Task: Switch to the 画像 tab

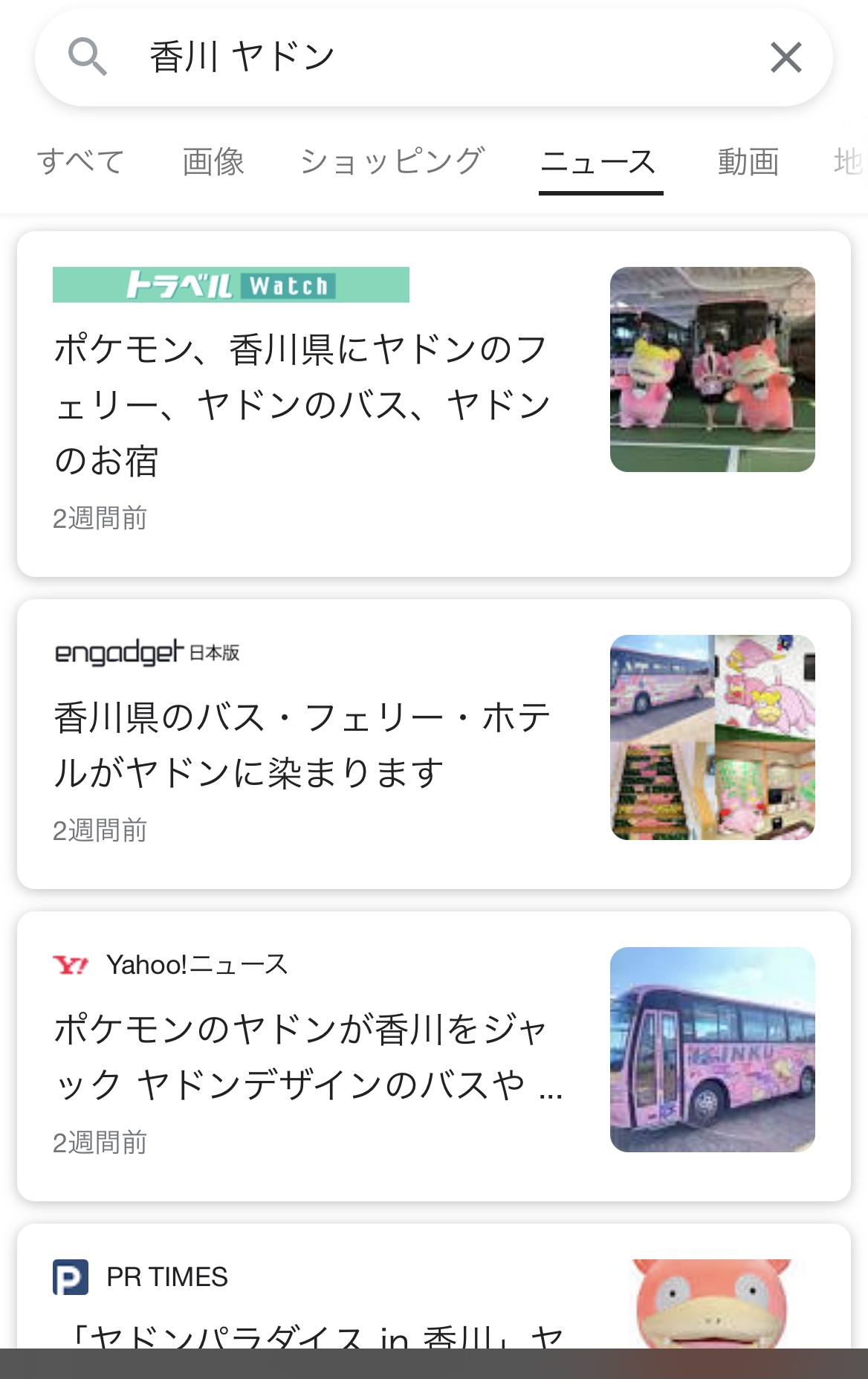Action: coord(213,162)
